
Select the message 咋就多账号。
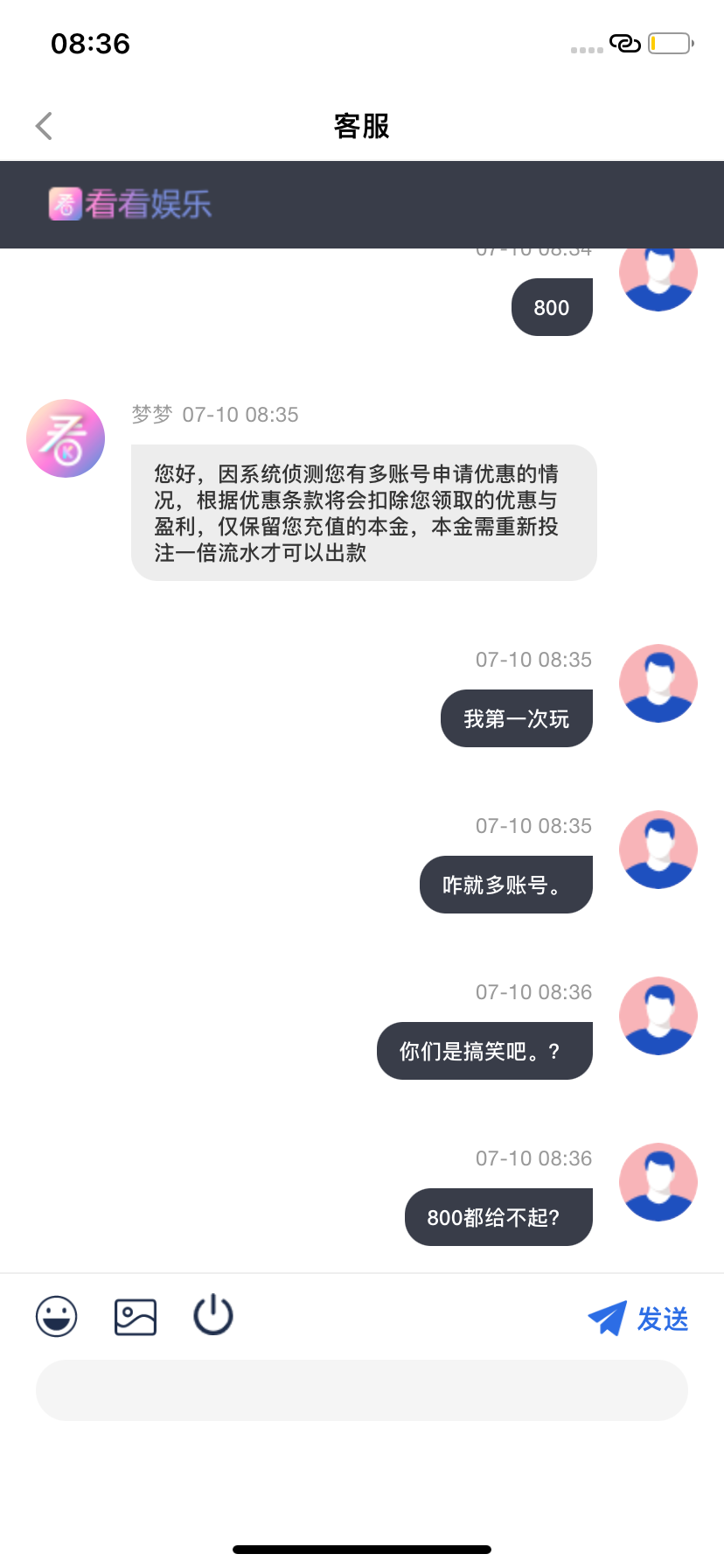tap(505, 884)
